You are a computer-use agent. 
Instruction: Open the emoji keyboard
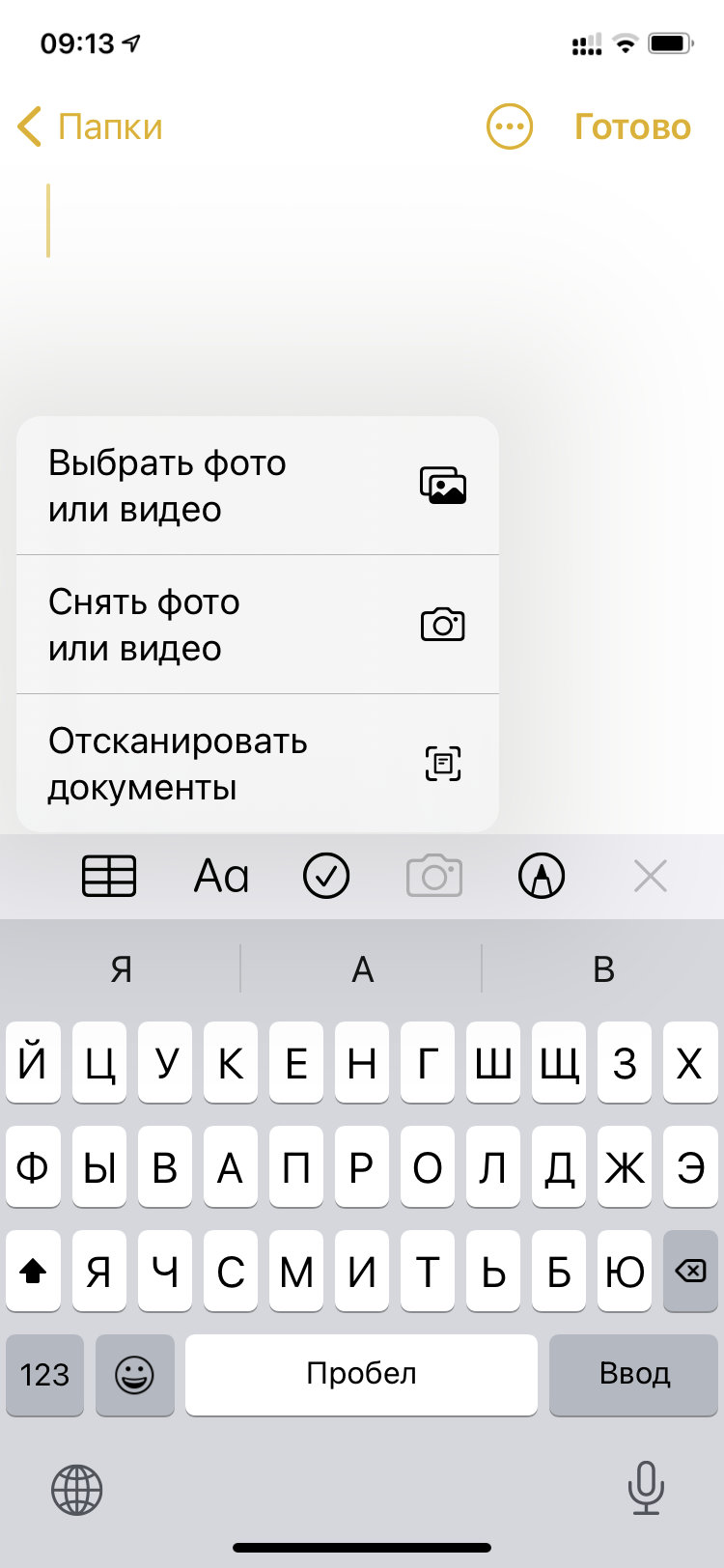135,1375
